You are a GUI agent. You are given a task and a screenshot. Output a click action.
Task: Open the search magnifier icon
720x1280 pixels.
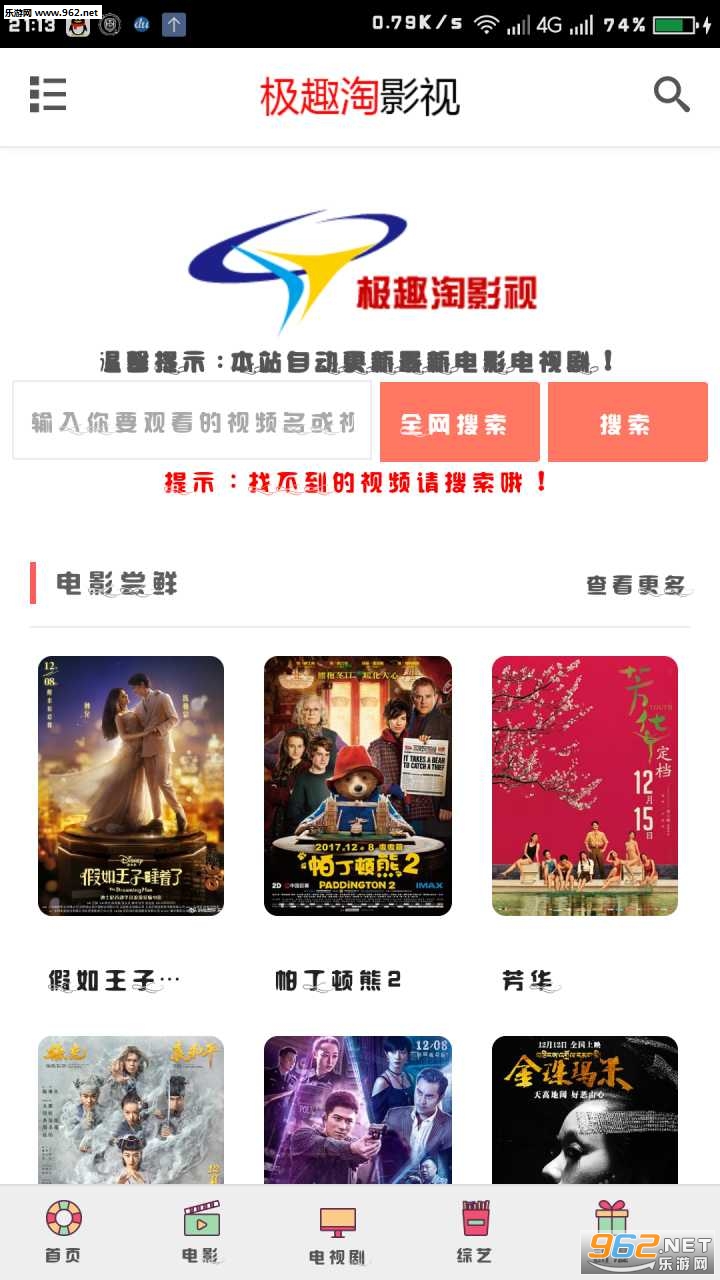pyautogui.click(x=671, y=95)
